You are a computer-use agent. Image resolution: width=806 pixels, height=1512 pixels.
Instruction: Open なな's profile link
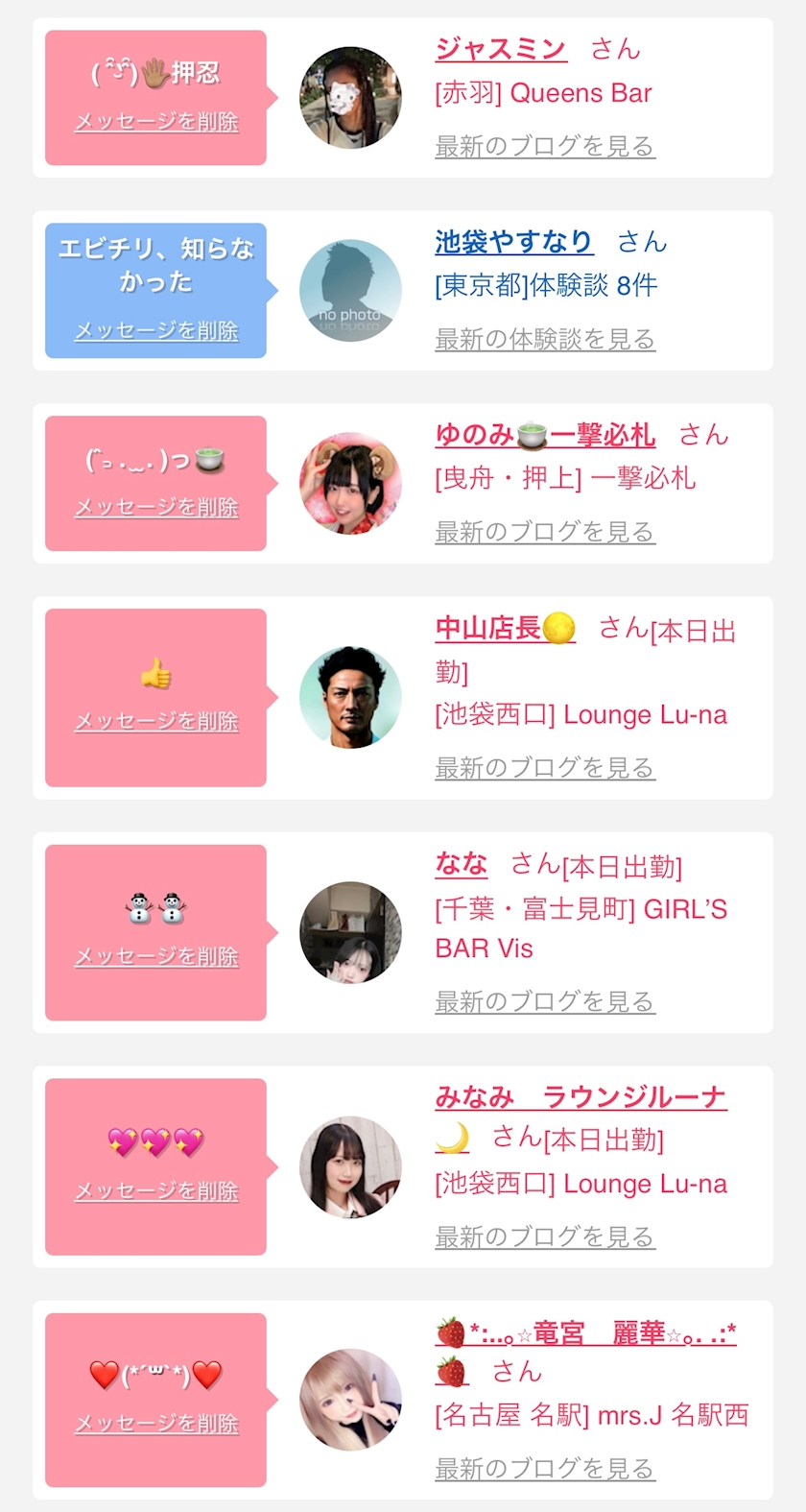tap(462, 864)
